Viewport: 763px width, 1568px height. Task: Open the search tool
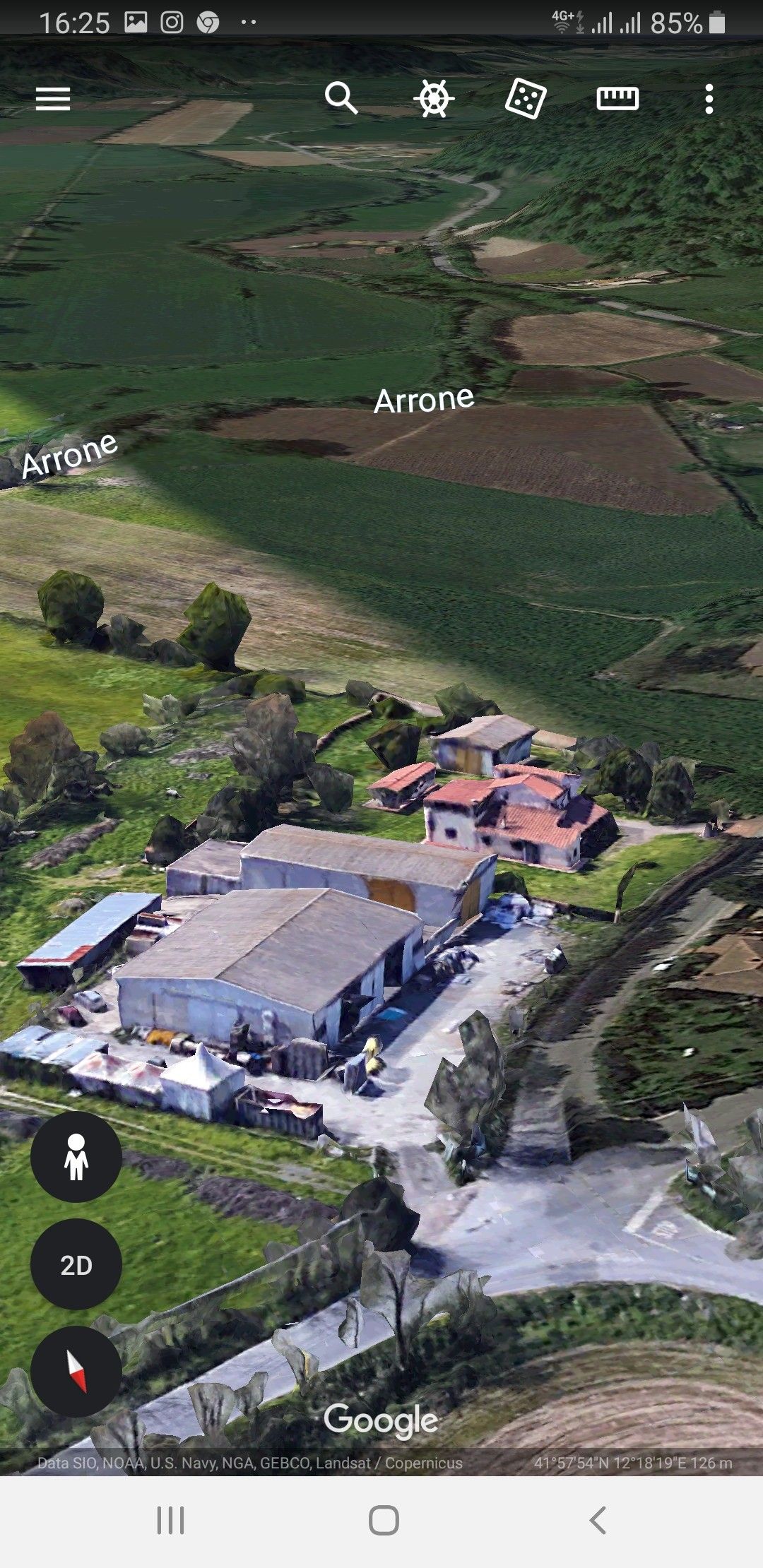click(x=341, y=98)
